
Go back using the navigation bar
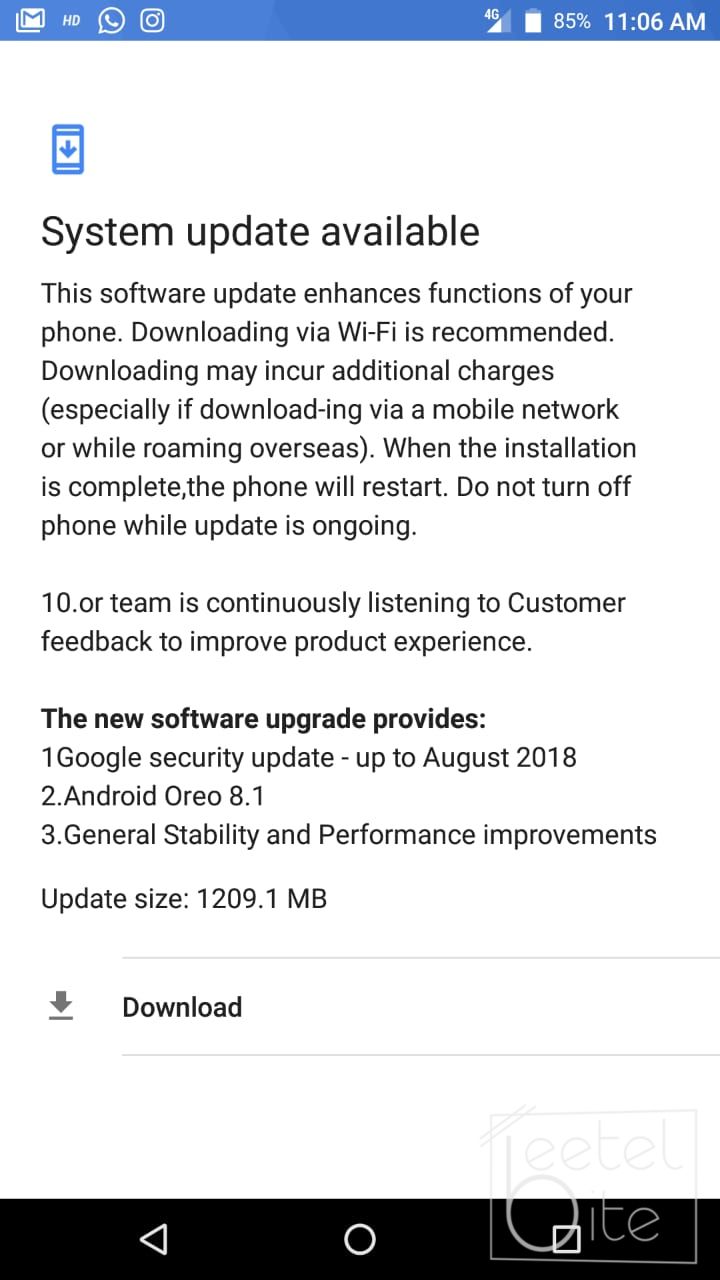(x=154, y=1240)
